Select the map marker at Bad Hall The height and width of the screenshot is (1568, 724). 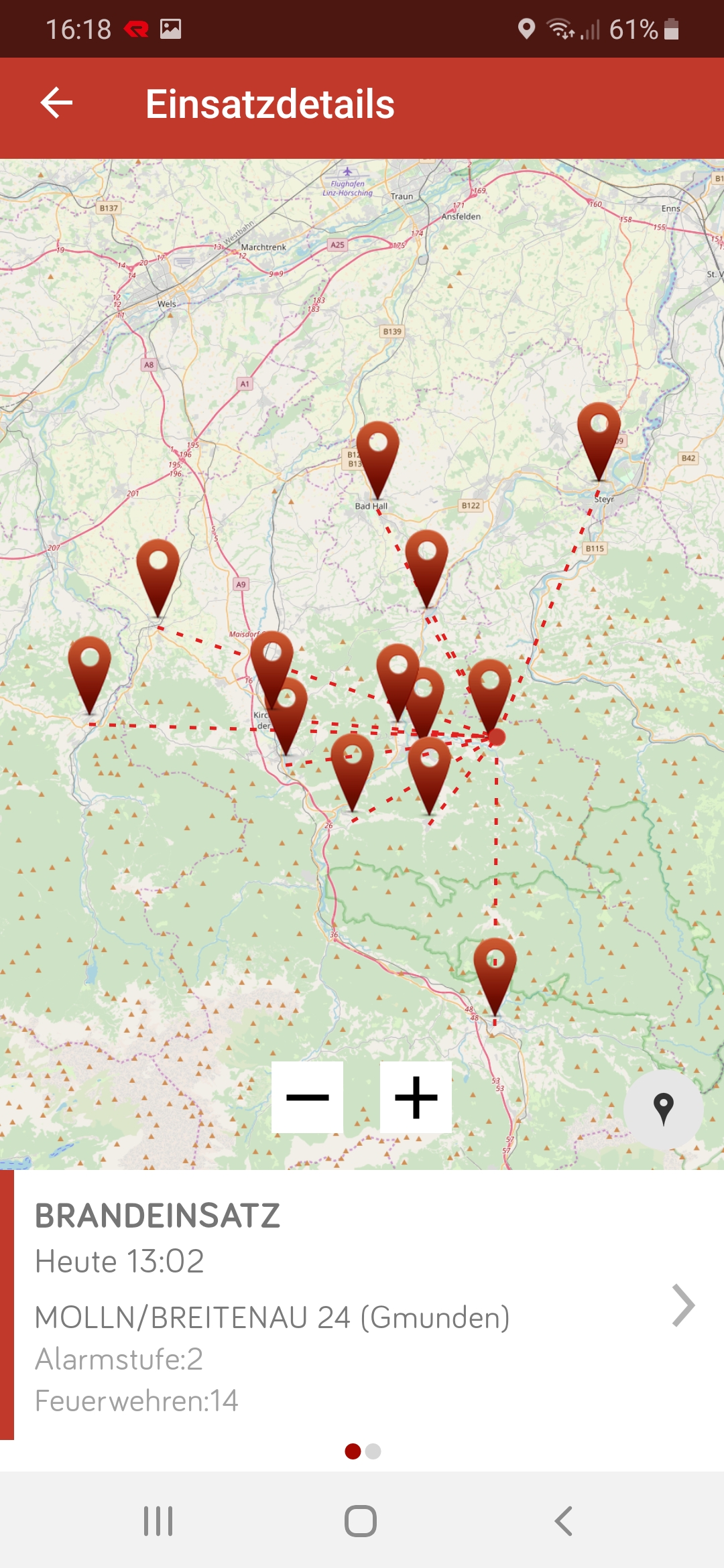pos(377,460)
